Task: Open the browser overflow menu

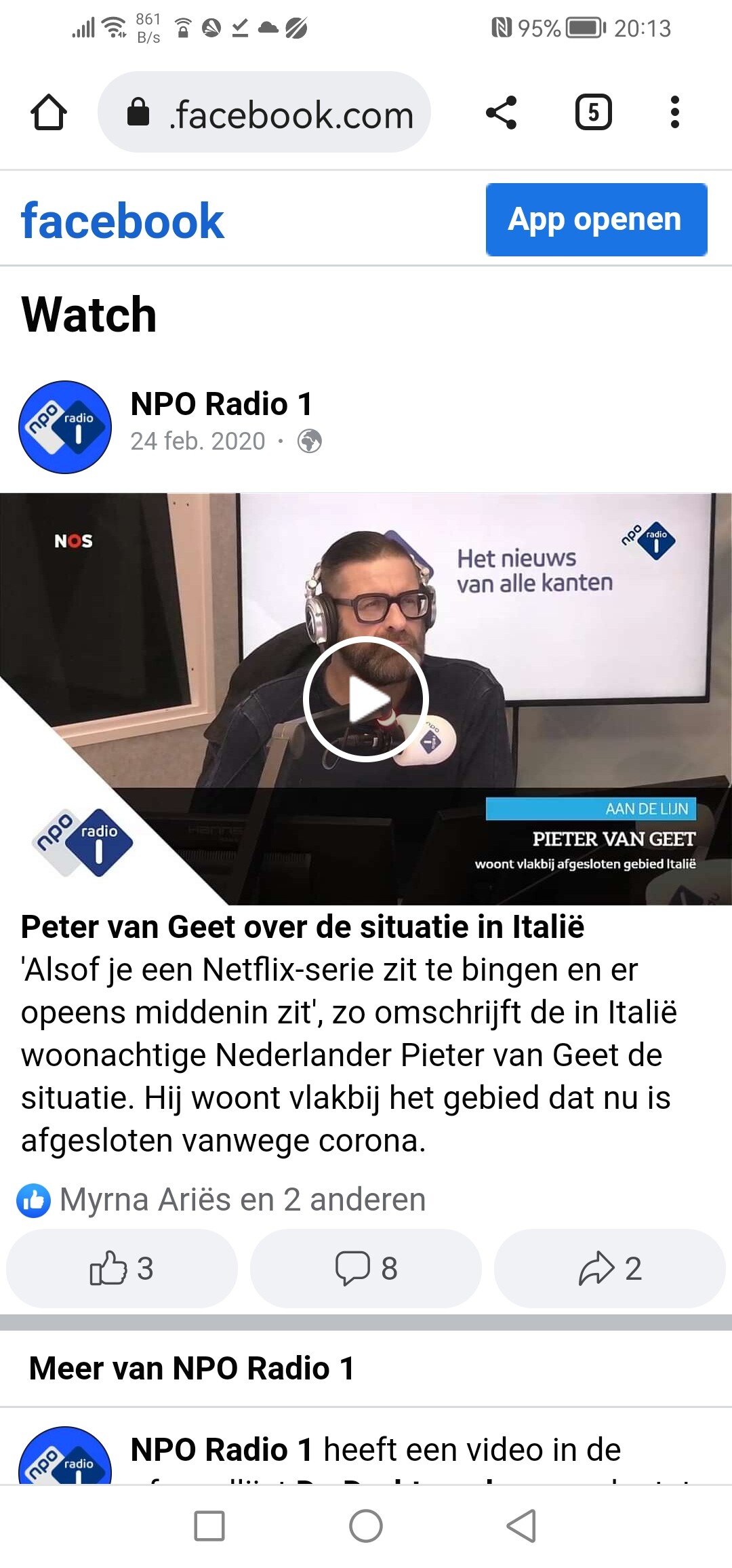Action: [x=674, y=112]
